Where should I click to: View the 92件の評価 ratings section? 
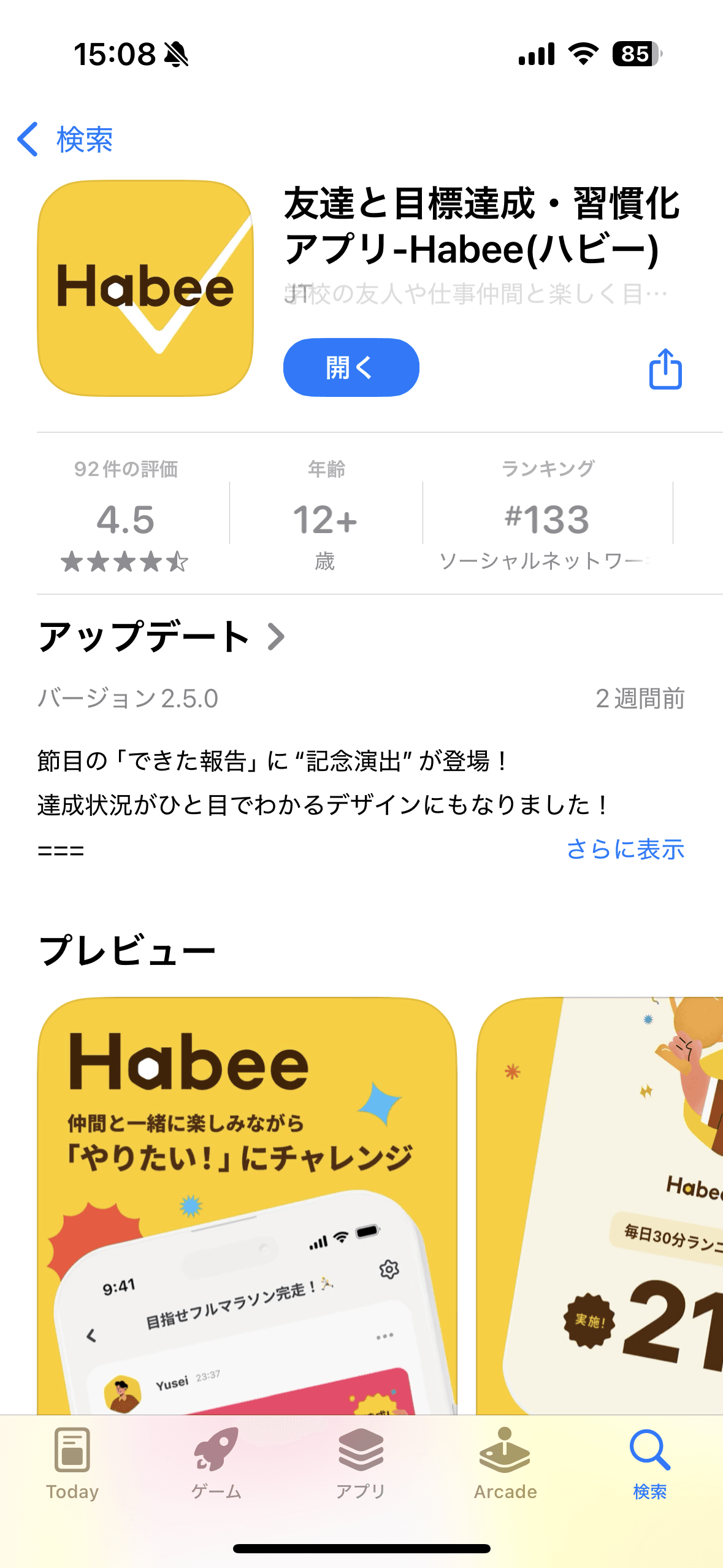pyautogui.click(x=126, y=517)
